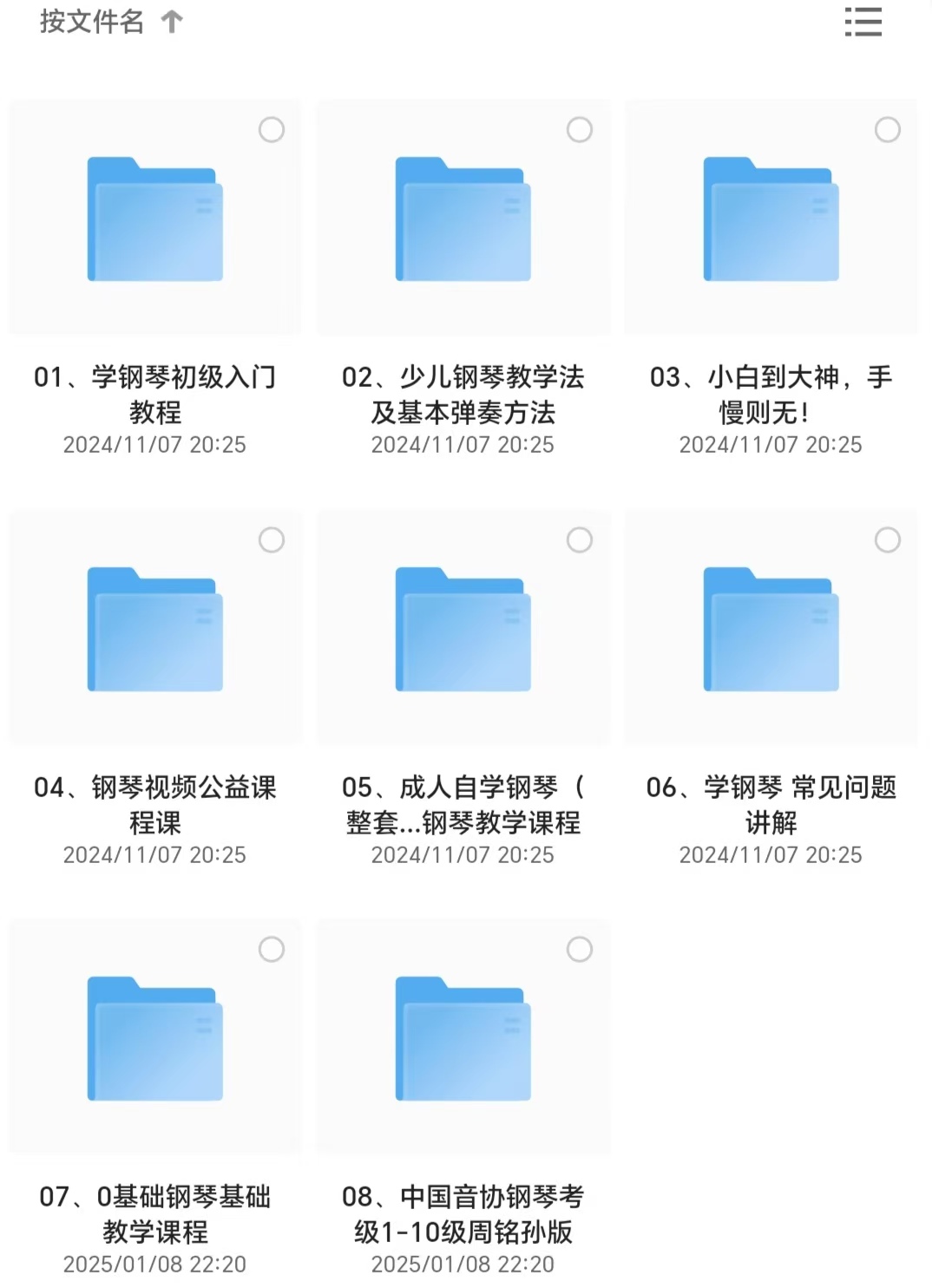932x1288 pixels.
Task: Select folder 05 成人自学钢琴 via its circle
Action: pyautogui.click(x=580, y=540)
